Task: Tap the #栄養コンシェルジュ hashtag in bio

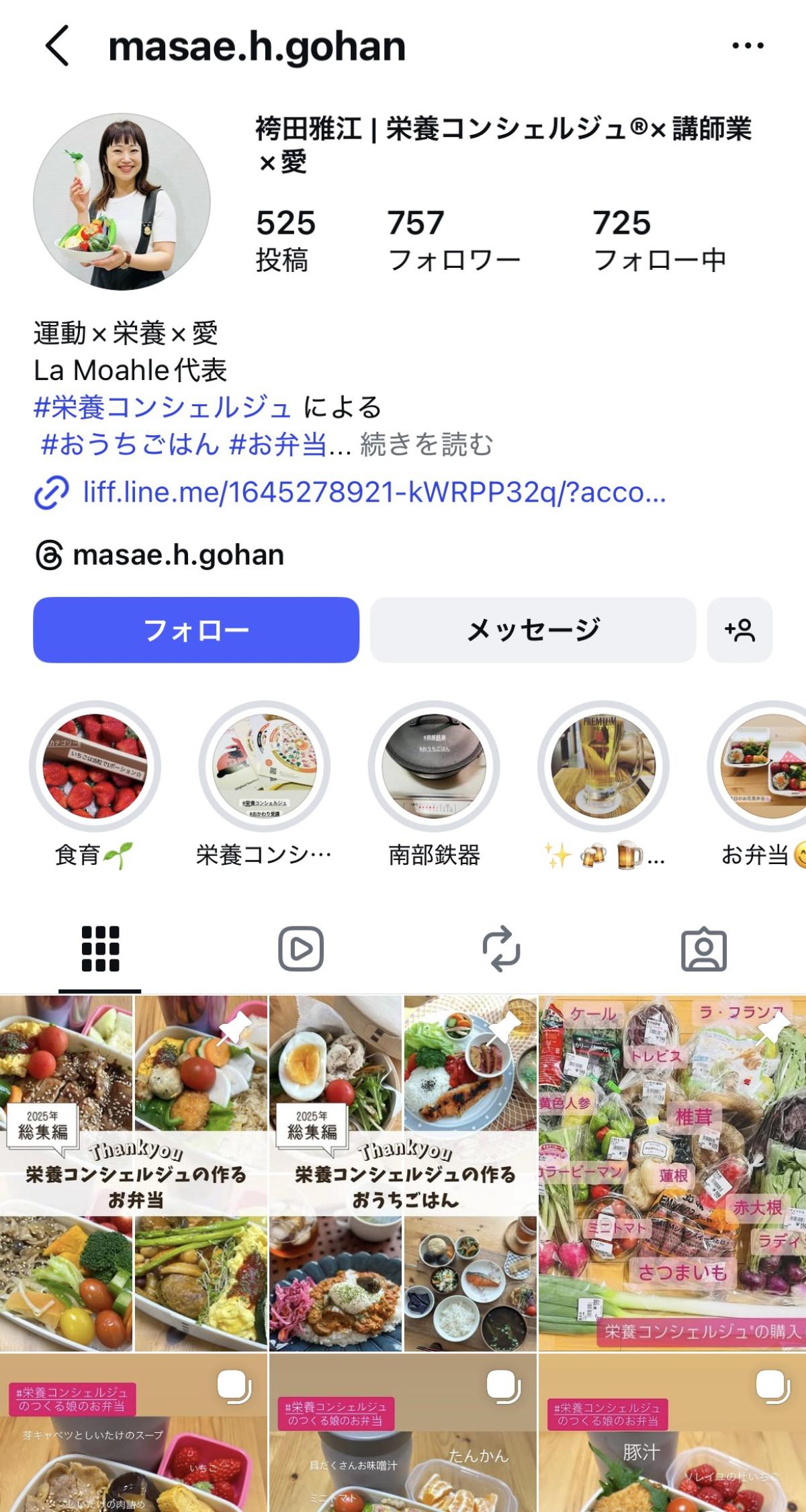Action: 163,407
